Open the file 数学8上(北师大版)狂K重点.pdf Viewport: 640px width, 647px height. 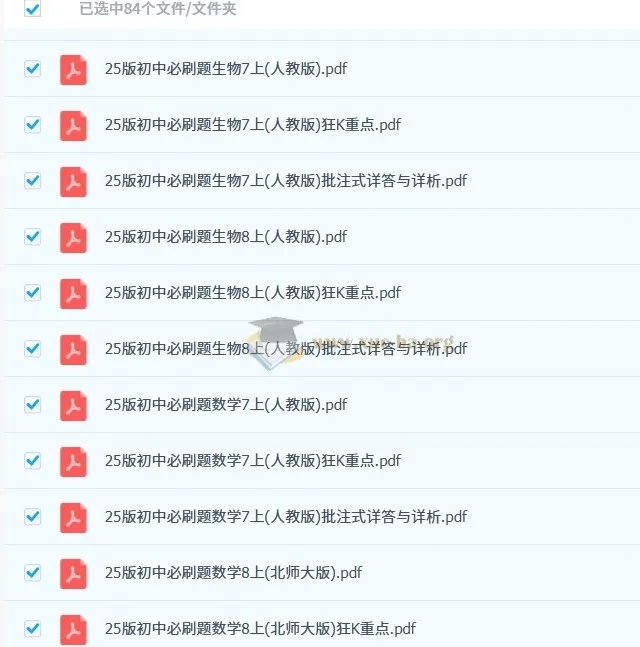(x=260, y=629)
